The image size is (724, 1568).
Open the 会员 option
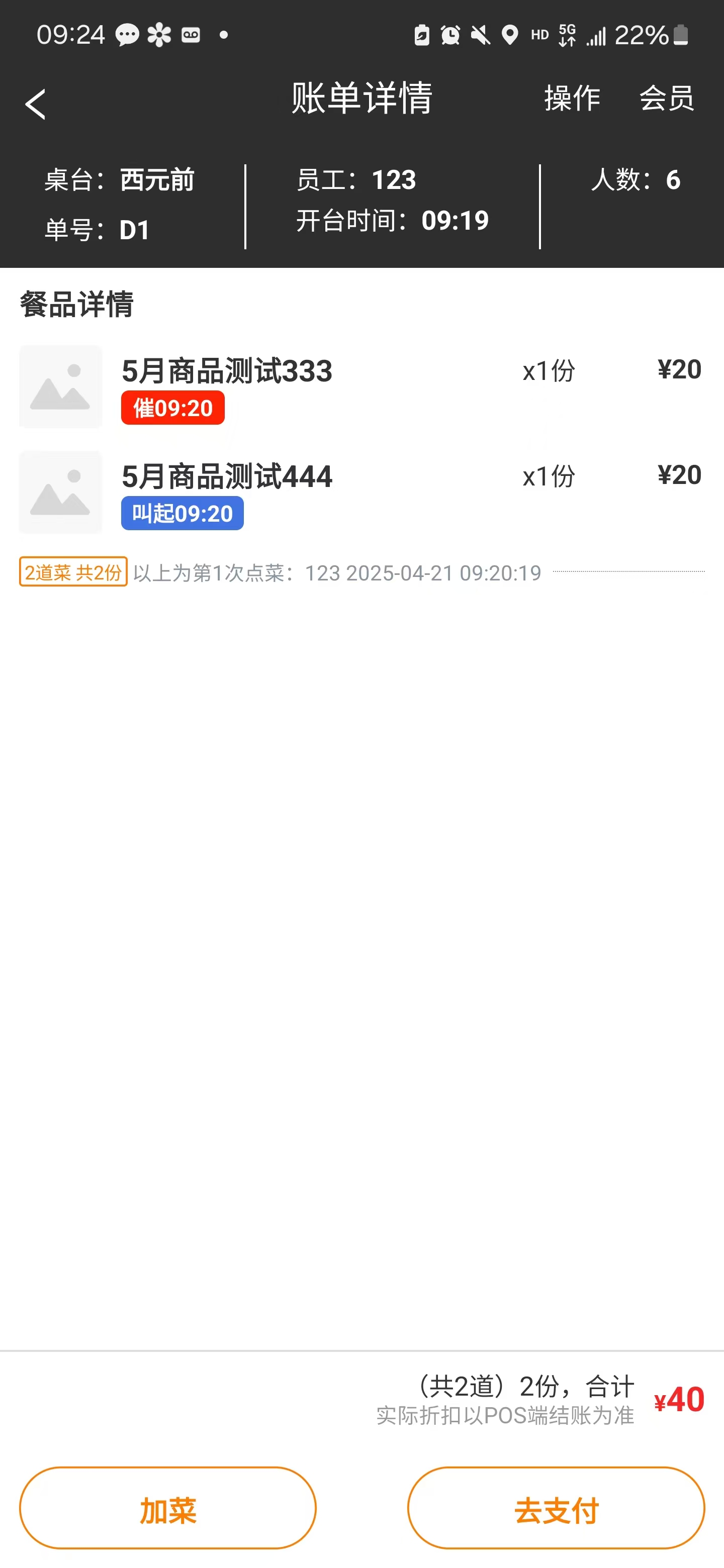[x=667, y=98]
